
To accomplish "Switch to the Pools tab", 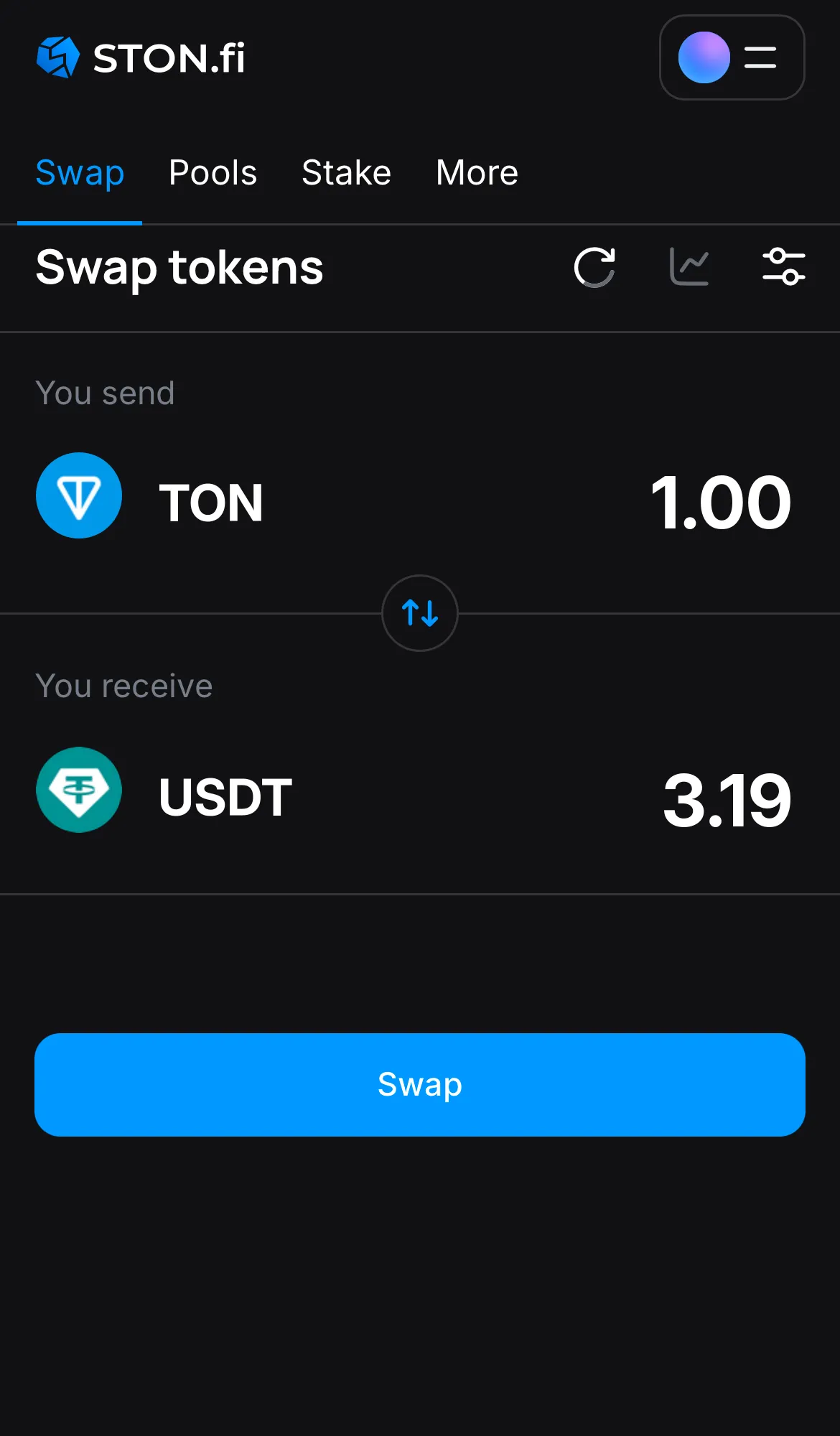I will pyautogui.click(x=213, y=172).
